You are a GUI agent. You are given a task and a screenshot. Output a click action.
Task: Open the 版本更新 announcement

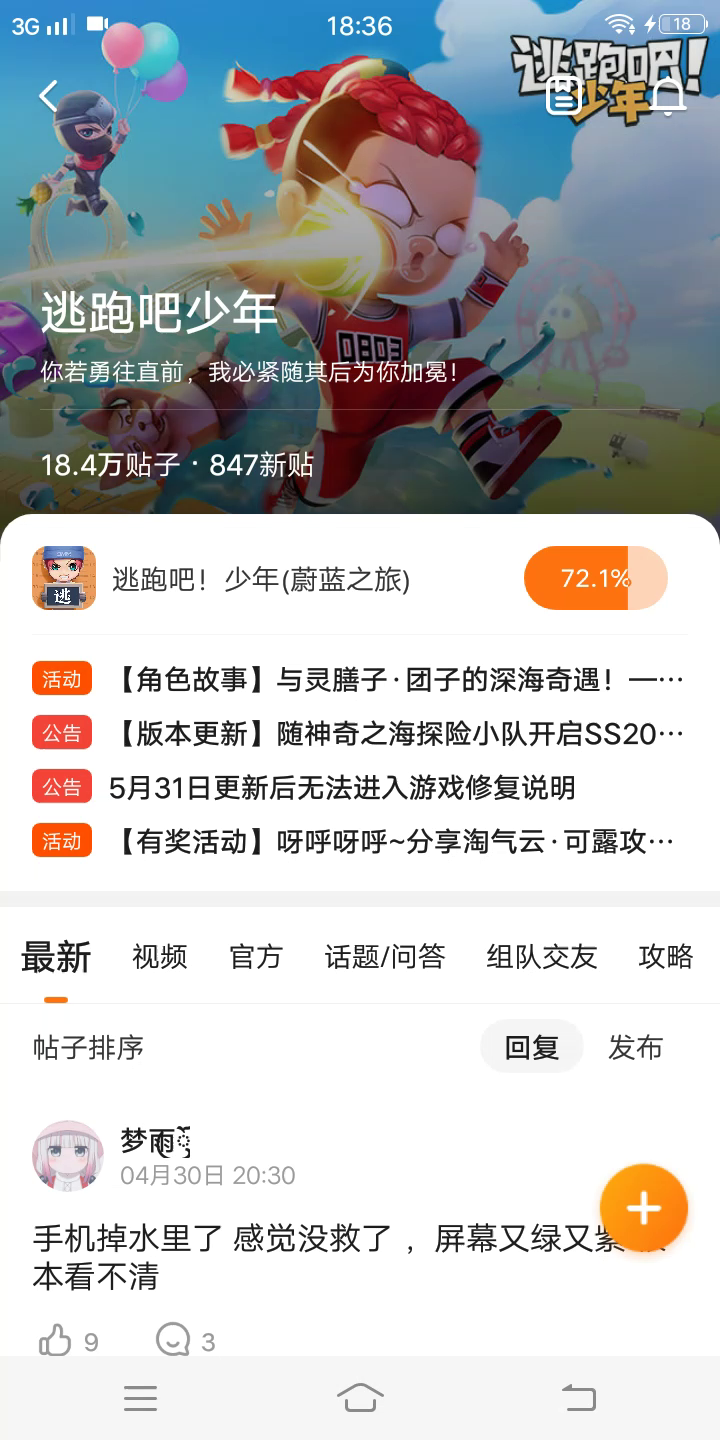point(397,734)
